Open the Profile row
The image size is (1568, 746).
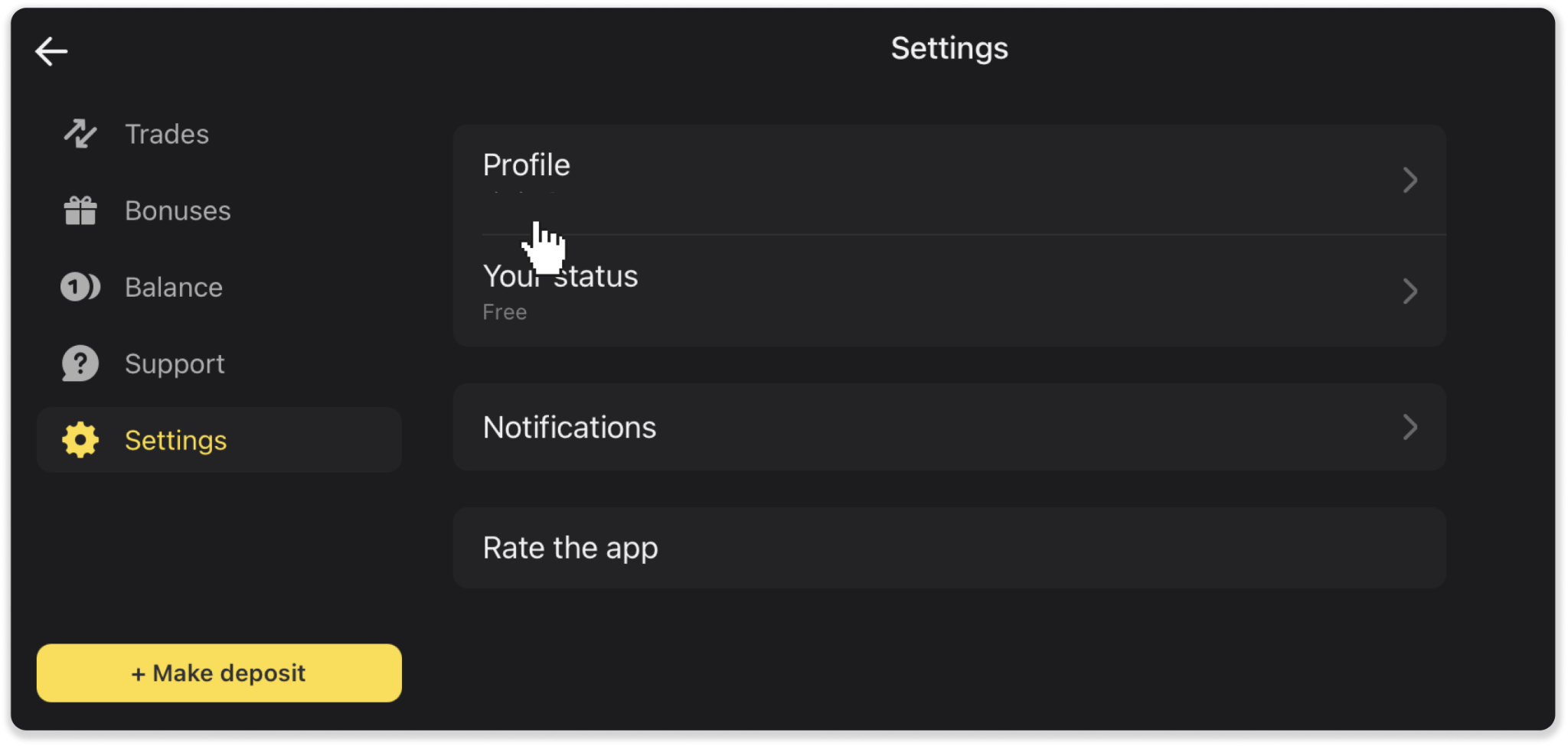(x=949, y=179)
